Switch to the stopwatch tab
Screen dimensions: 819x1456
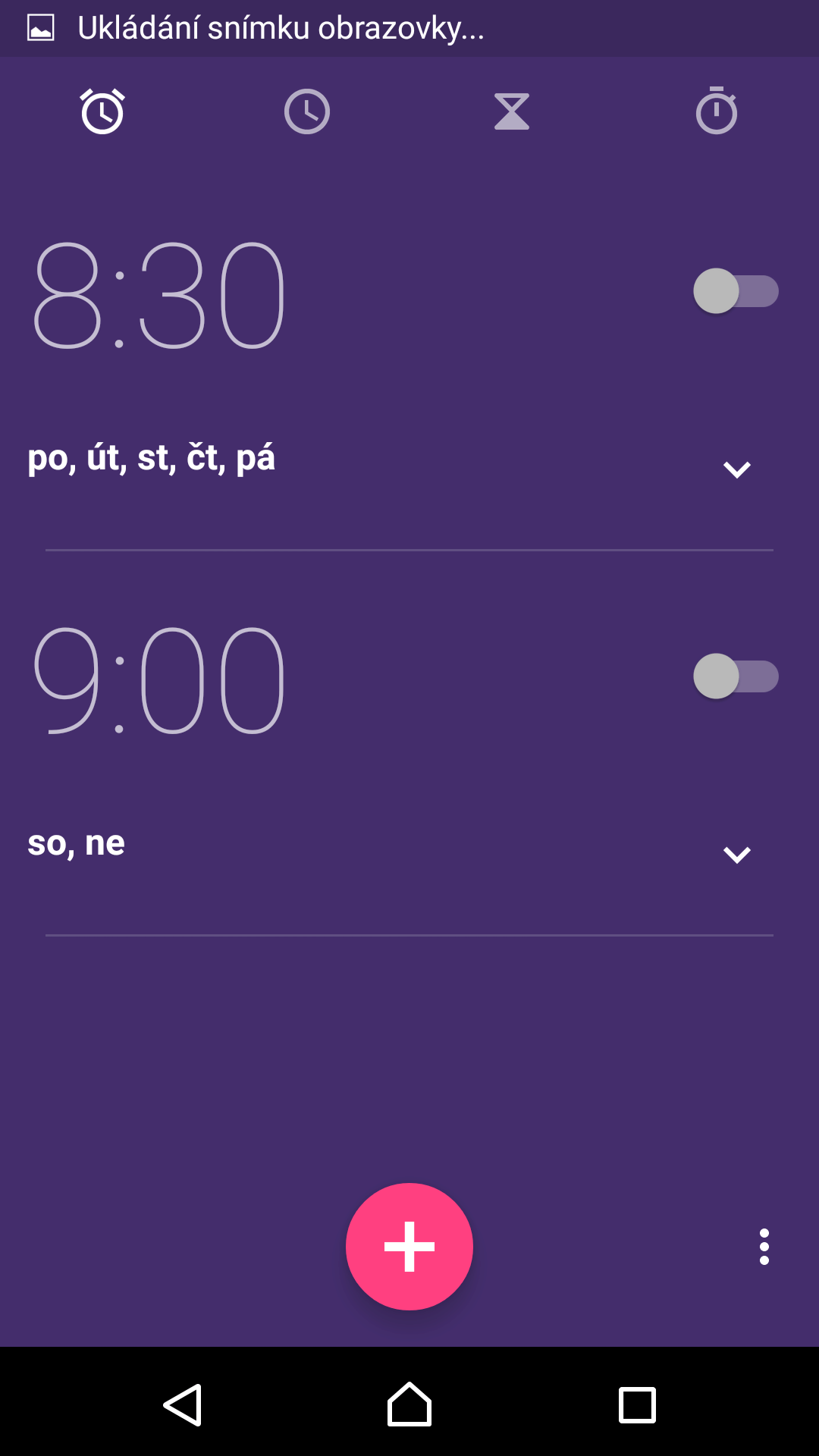coord(717,111)
